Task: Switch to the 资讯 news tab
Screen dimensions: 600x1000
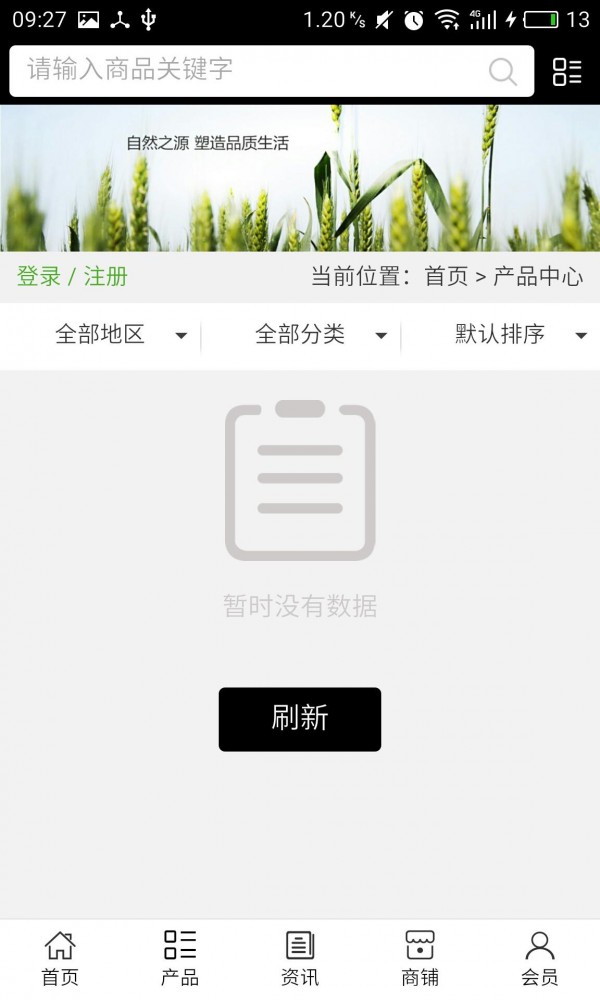Action: point(300,958)
